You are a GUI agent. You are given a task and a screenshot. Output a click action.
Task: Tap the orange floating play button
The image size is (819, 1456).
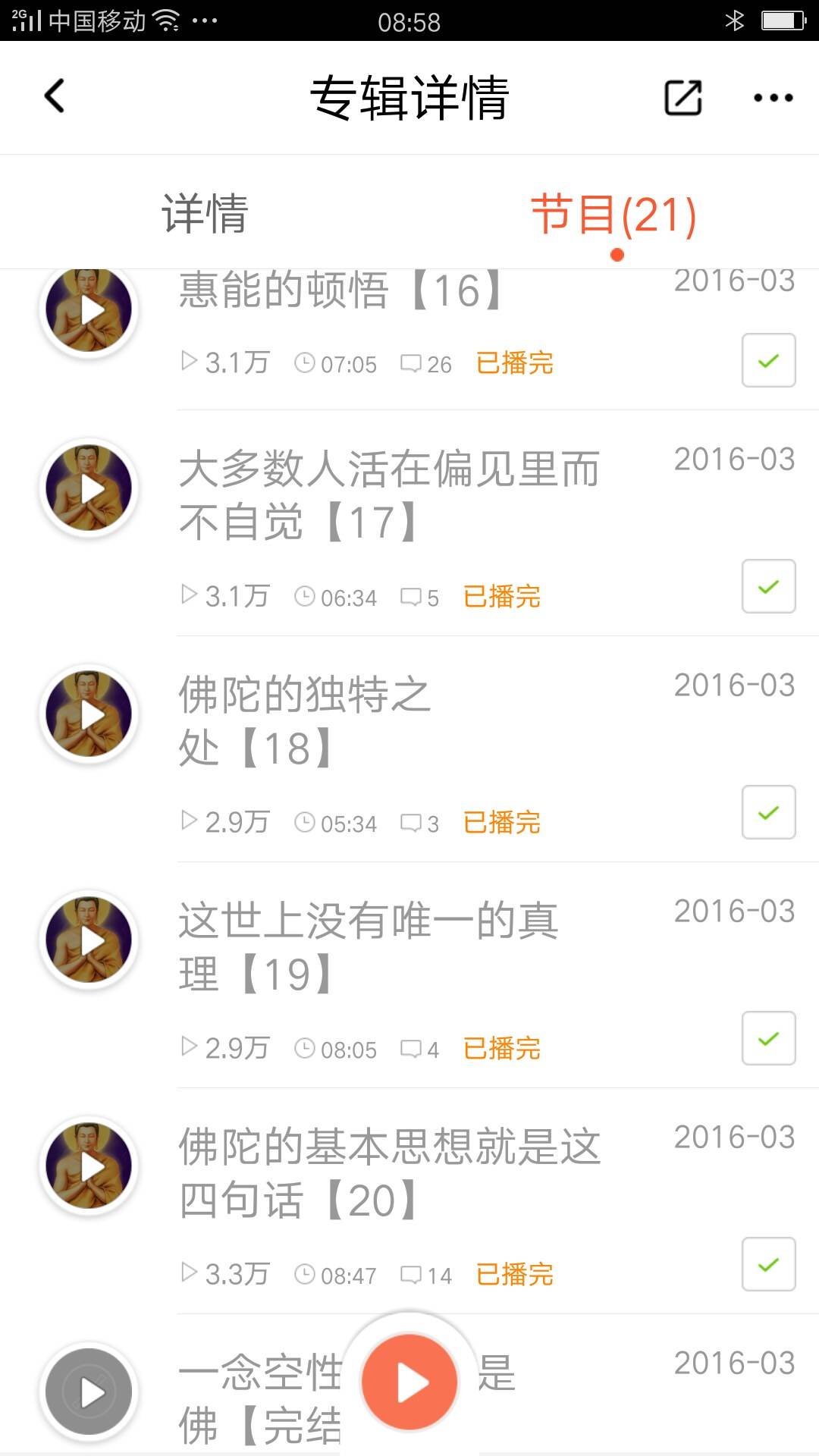(409, 1382)
